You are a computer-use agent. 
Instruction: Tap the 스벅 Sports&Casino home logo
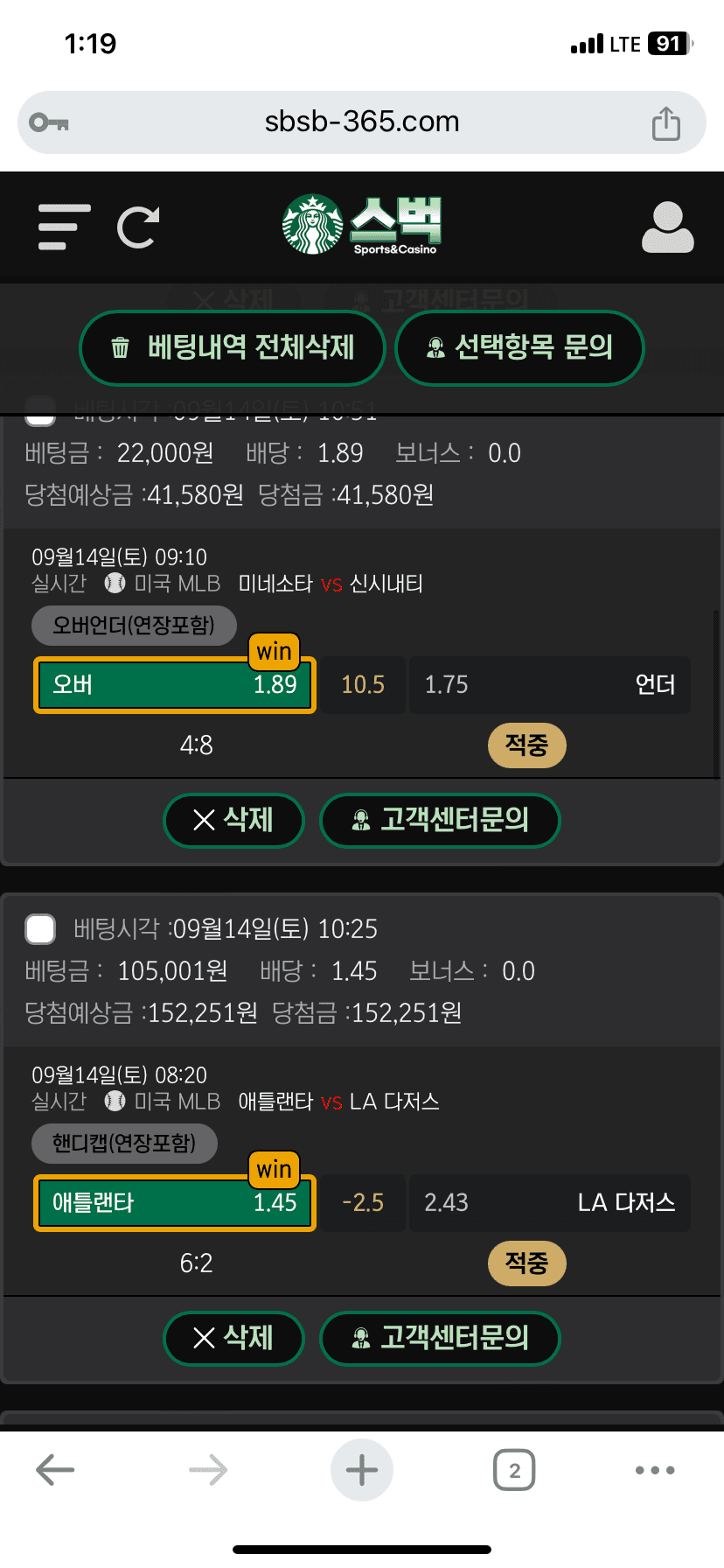362,225
